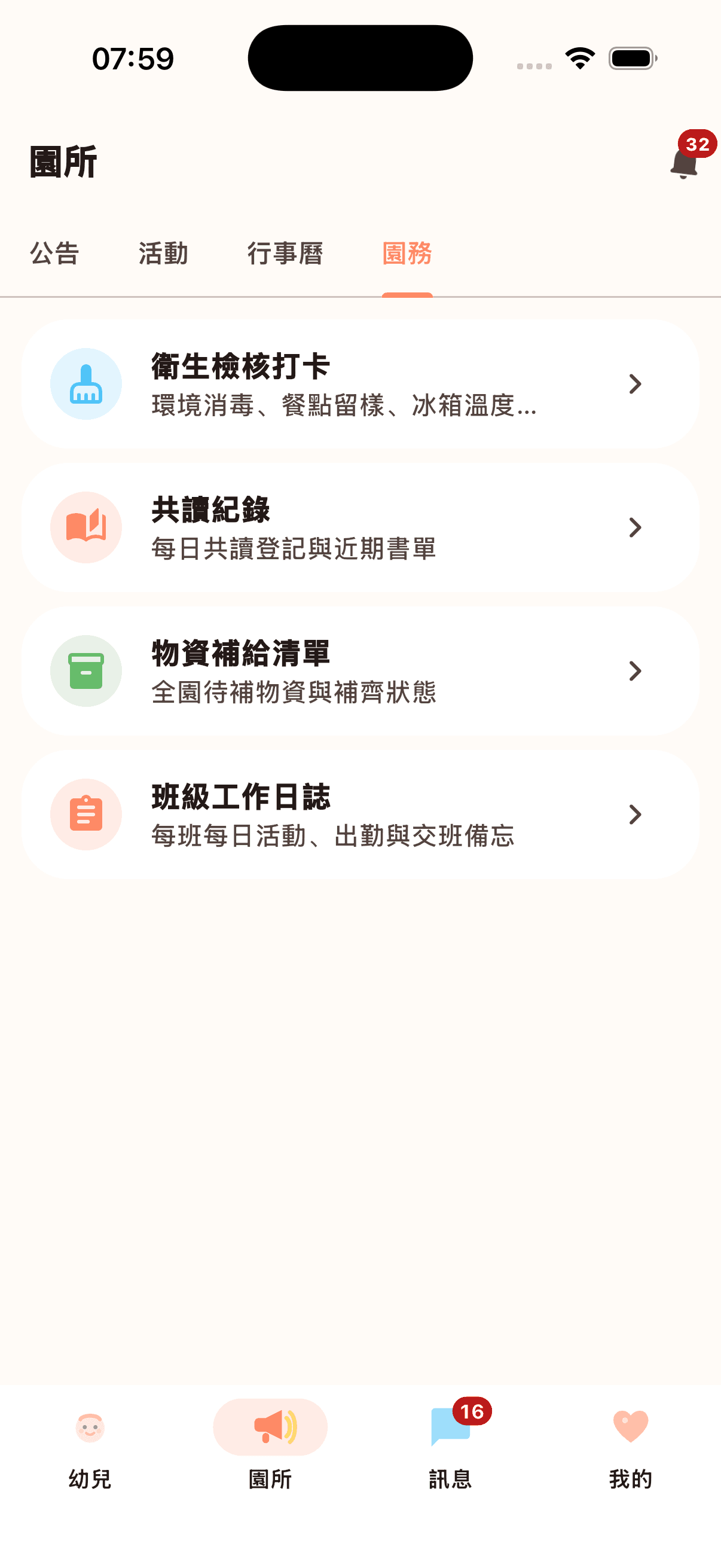The height and width of the screenshot is (1568, 721).
Task: Open 衛生檢核打卡
Action: (360, 384)
